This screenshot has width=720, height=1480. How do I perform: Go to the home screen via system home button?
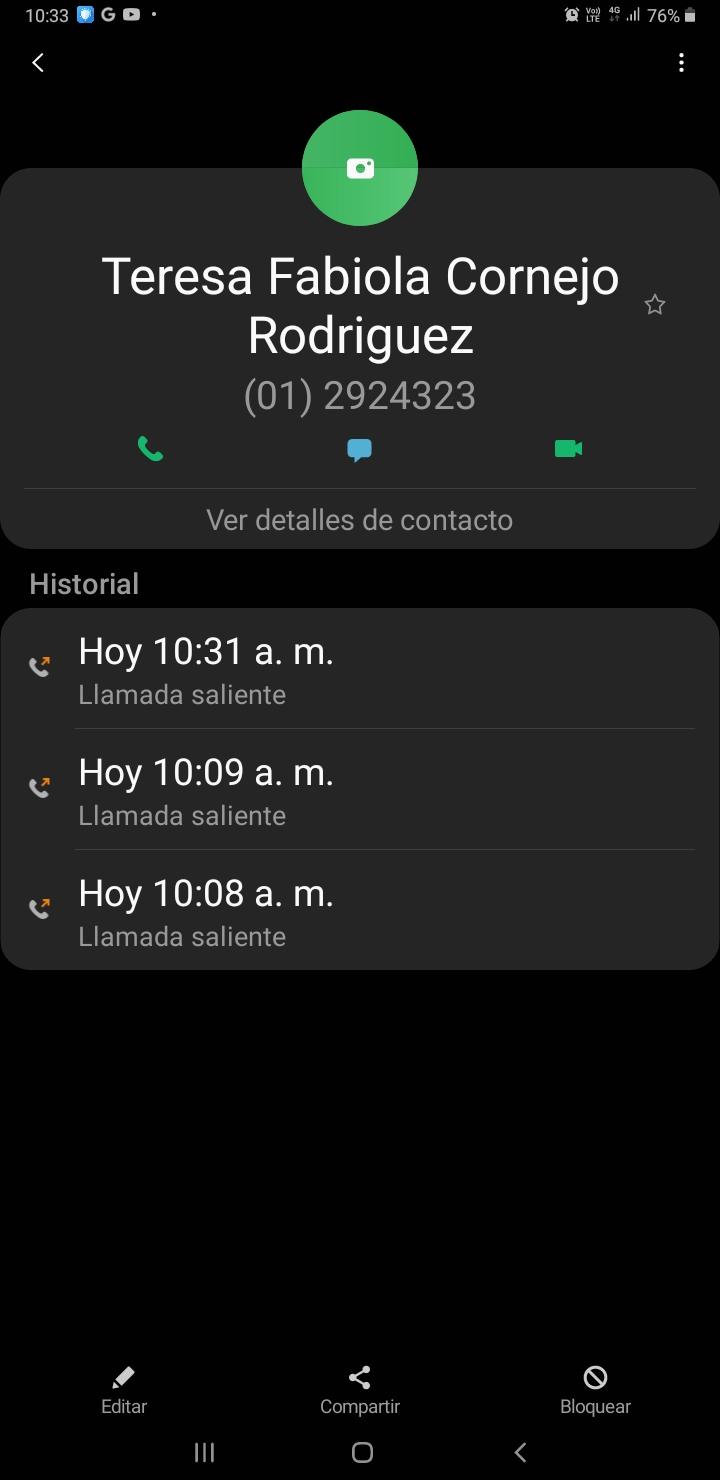[x=362, y=1452]
